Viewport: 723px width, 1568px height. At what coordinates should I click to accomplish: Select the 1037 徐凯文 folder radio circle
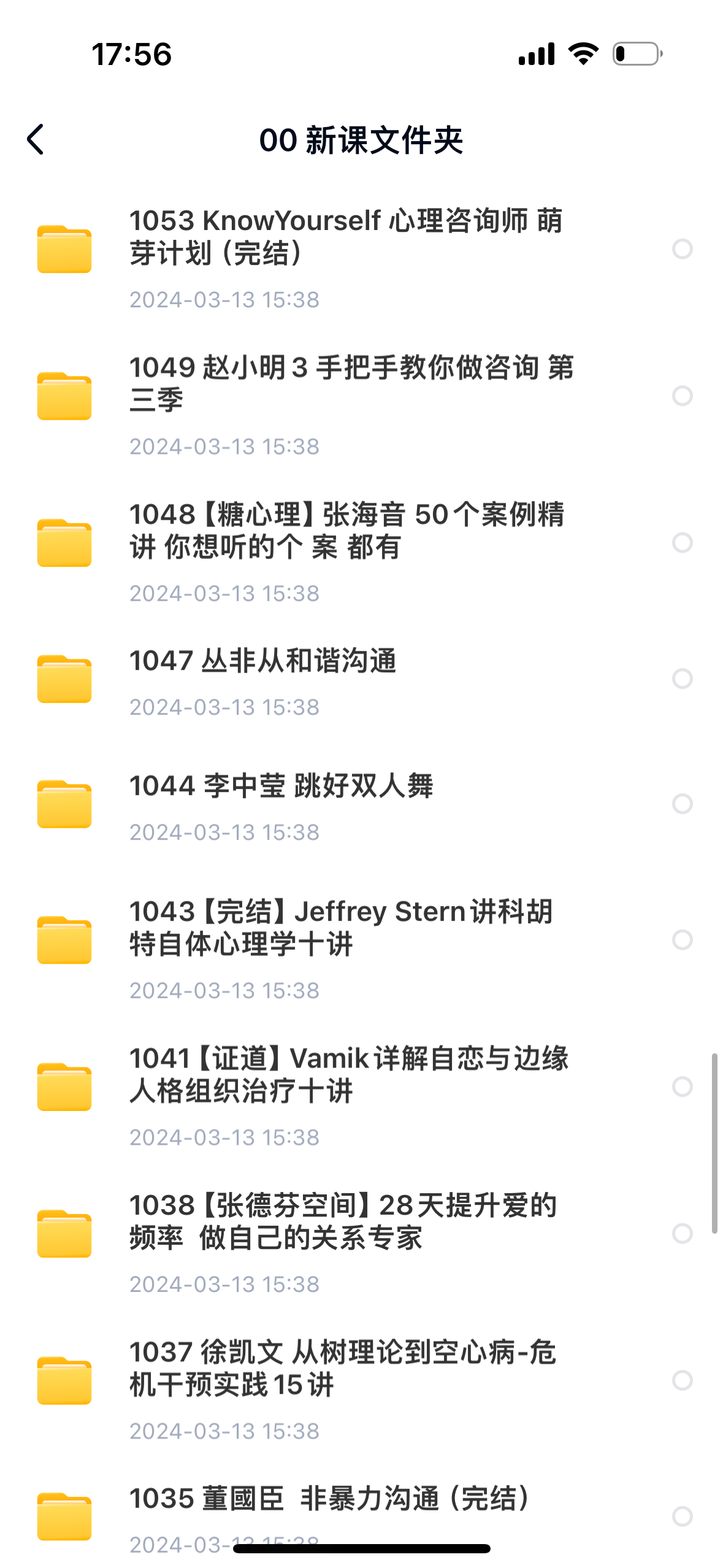[682, 1380]
